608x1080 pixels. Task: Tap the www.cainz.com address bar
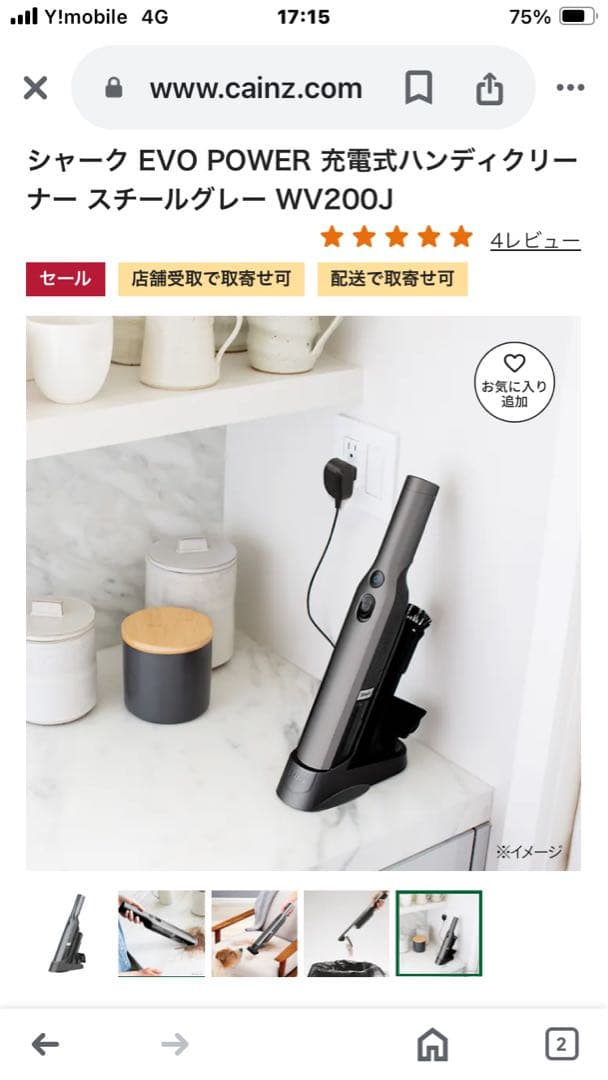point(255,88)
